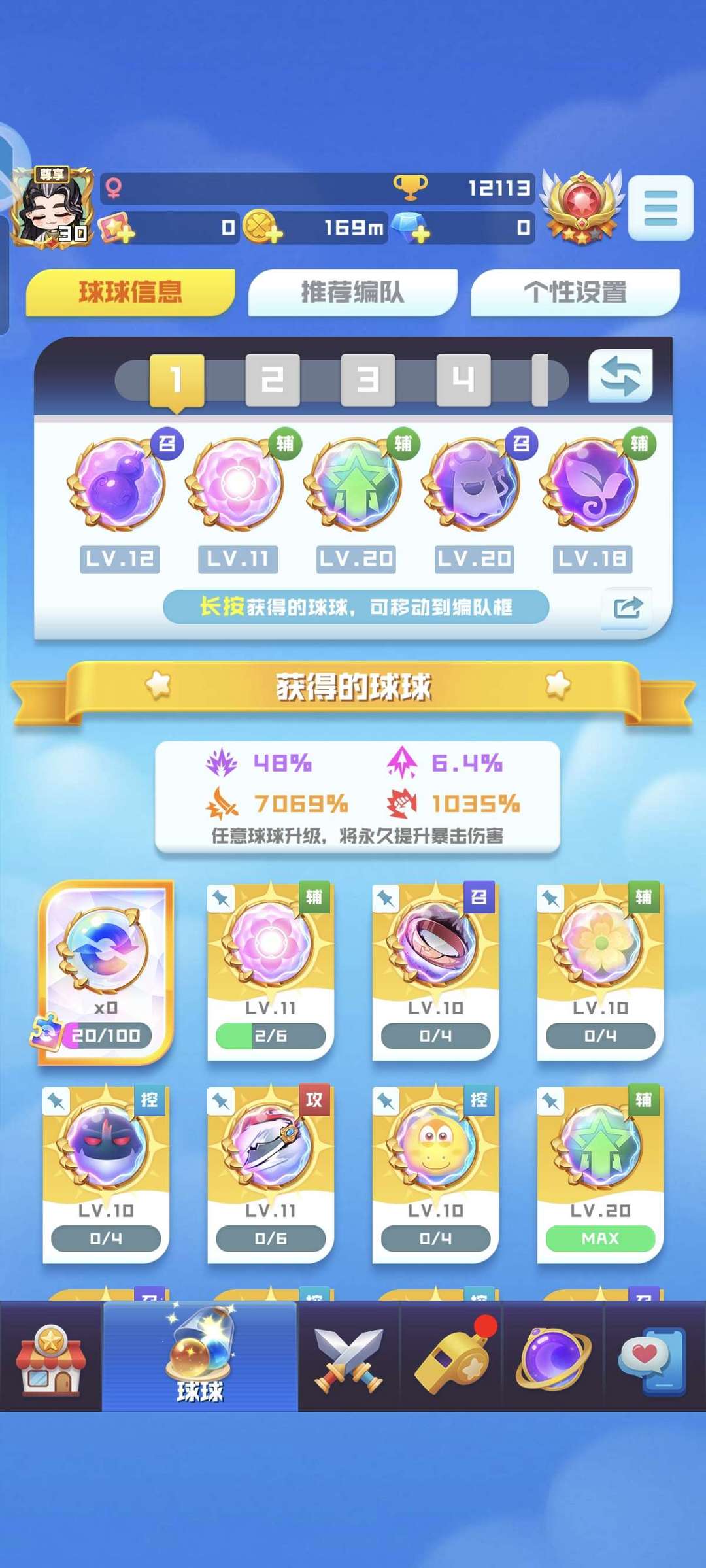The height and width of the screenshot is (1568, 706).
Task: Select team slot 3
Action: [367, 380]
